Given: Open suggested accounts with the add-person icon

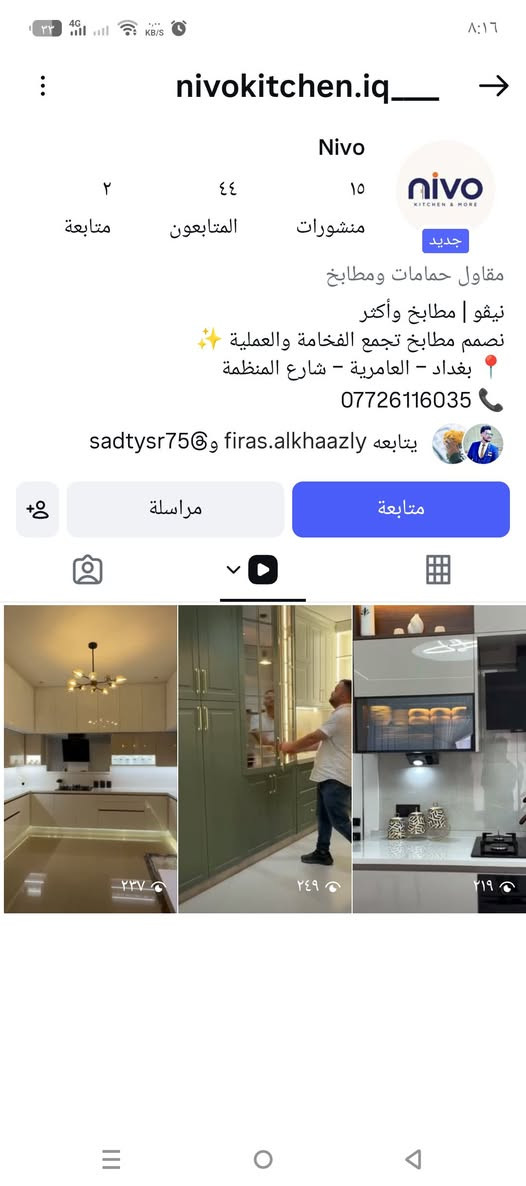Looking at the screenshot, I should coord(37,509).
